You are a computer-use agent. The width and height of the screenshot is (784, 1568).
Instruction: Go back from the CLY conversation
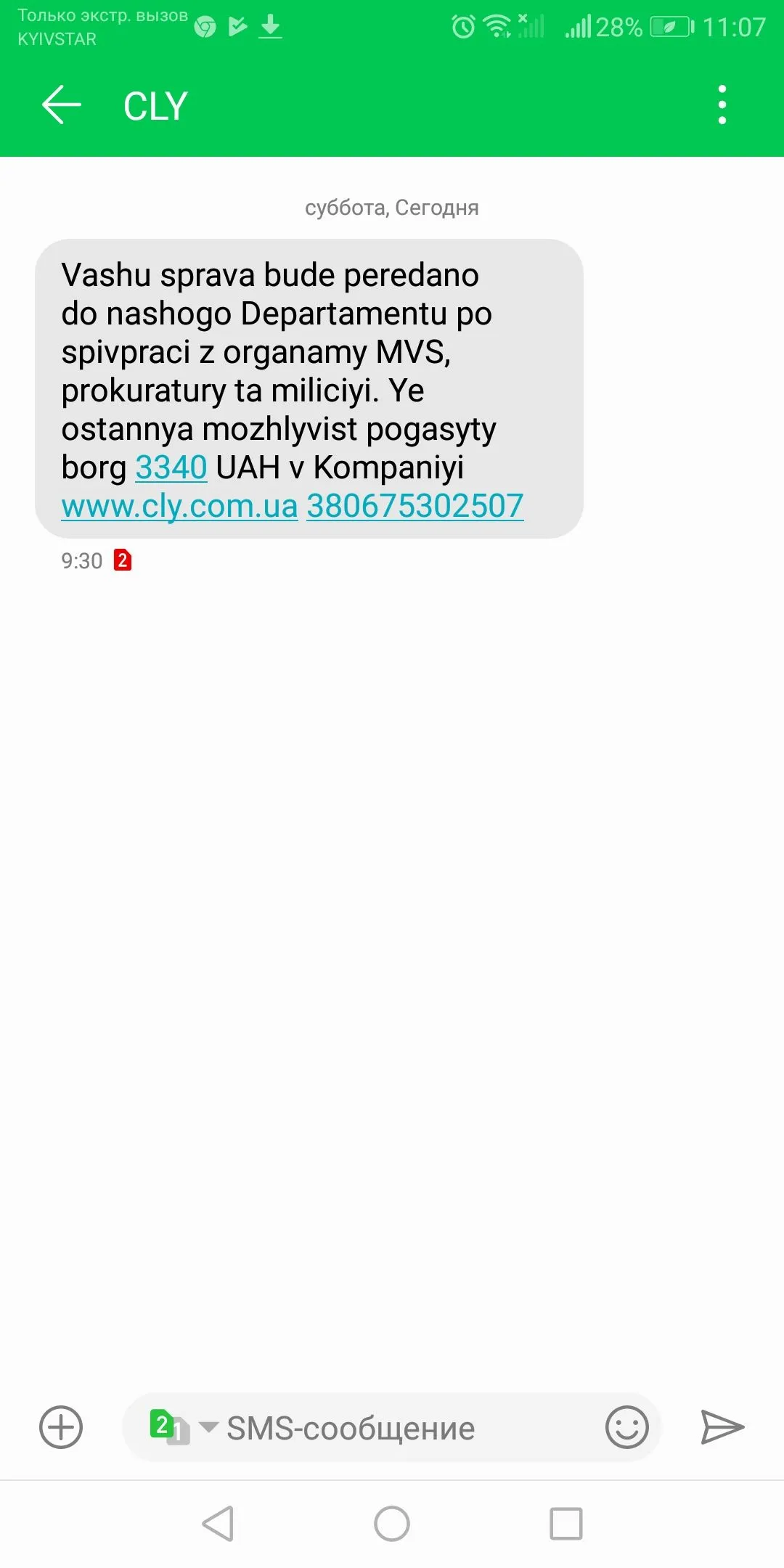(x=61, y=105)
